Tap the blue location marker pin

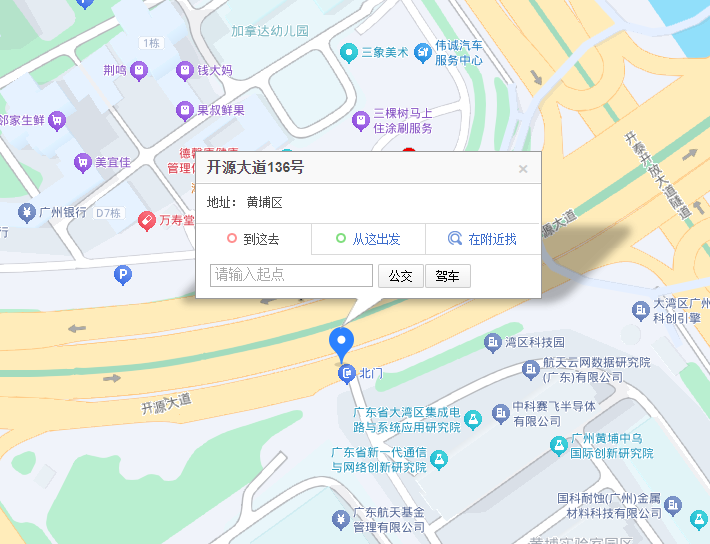pos(342,342)
